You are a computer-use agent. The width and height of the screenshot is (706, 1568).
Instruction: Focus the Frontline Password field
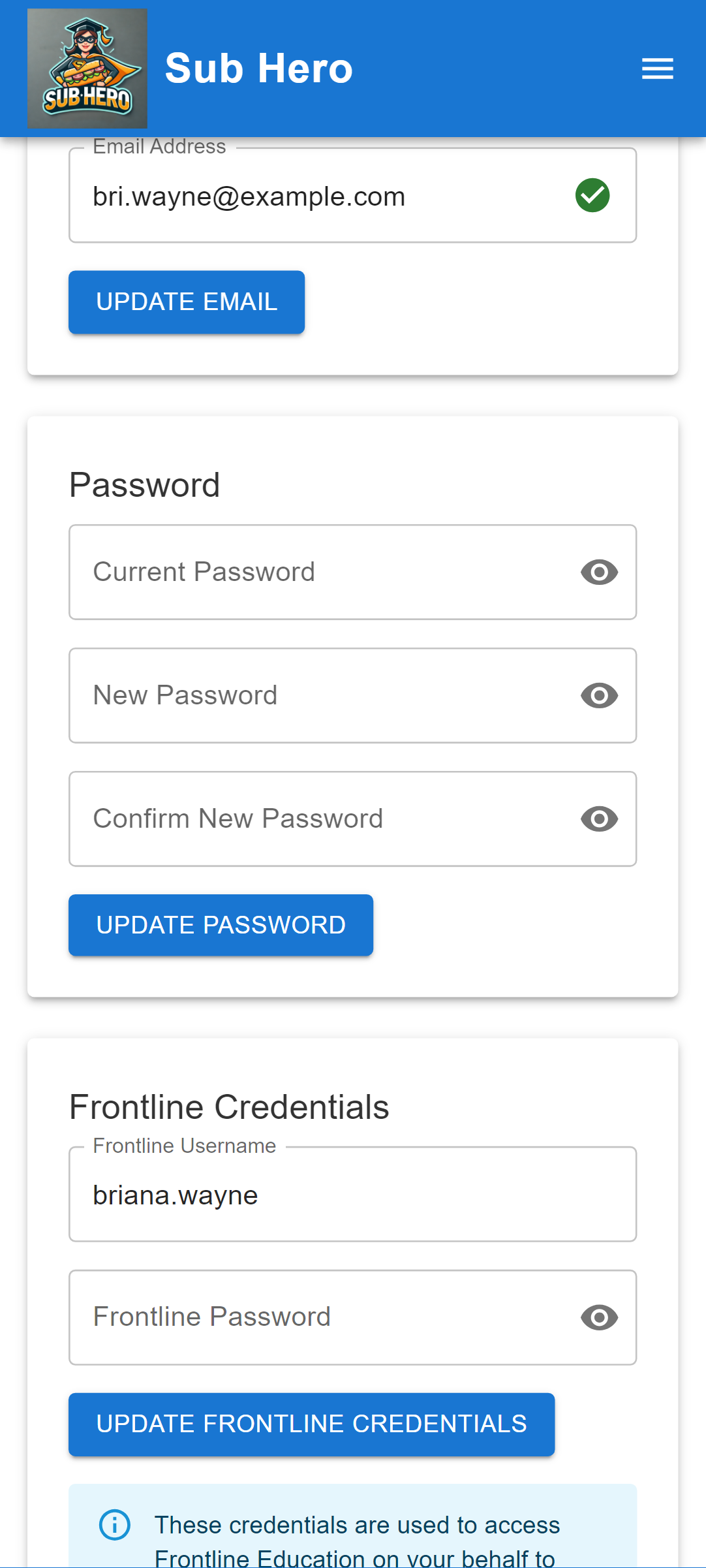click(352, 1317)
